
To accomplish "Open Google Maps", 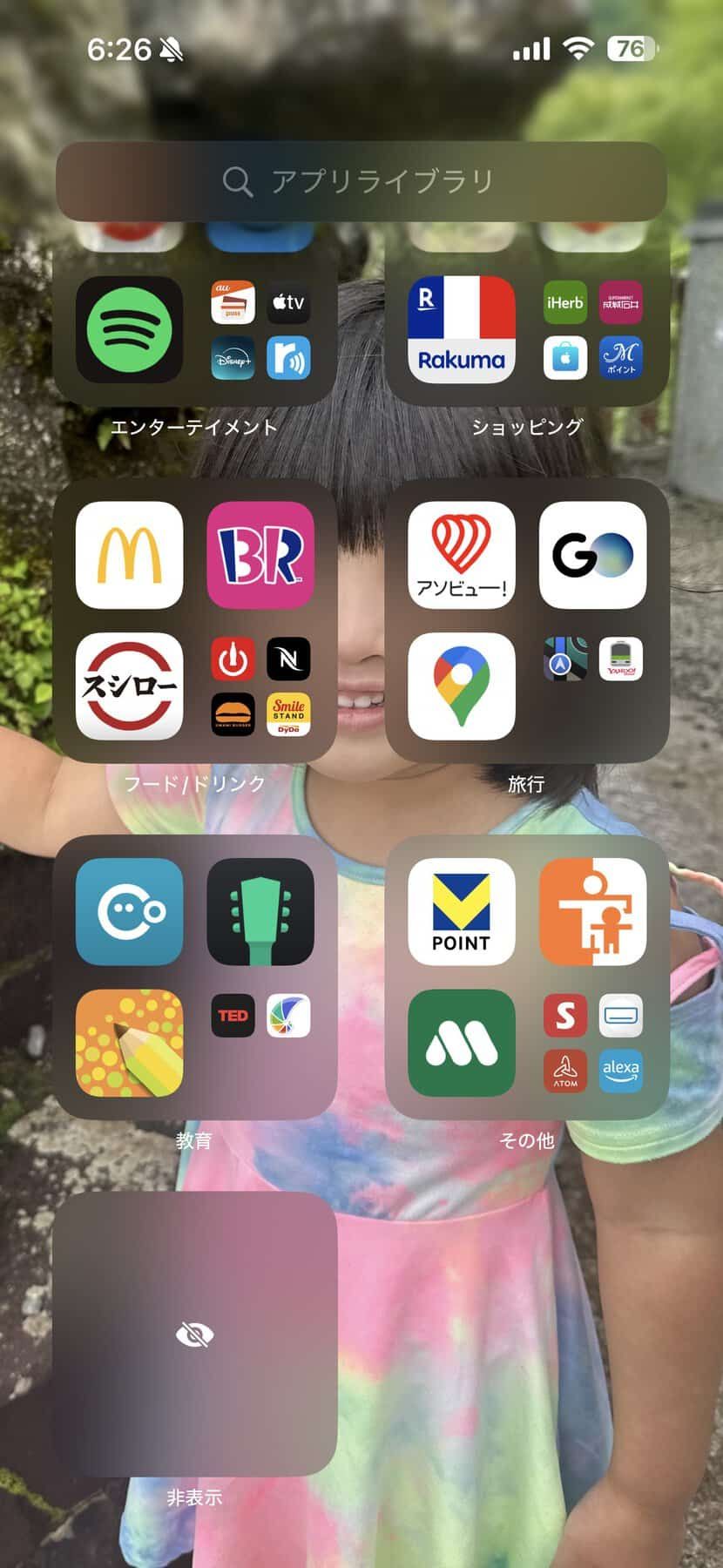I will (462, 686).
